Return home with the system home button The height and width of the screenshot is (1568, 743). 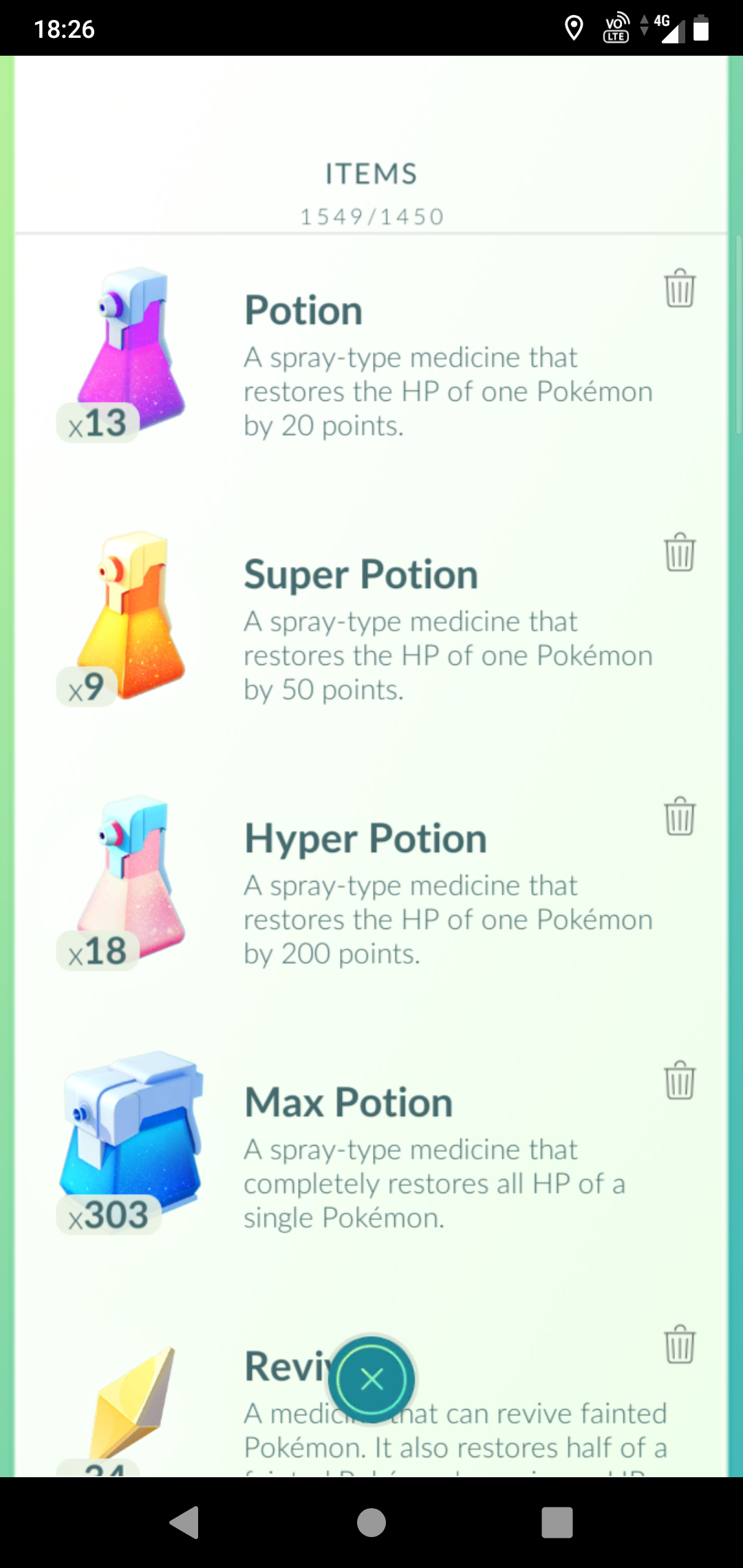pos(371,1522)
